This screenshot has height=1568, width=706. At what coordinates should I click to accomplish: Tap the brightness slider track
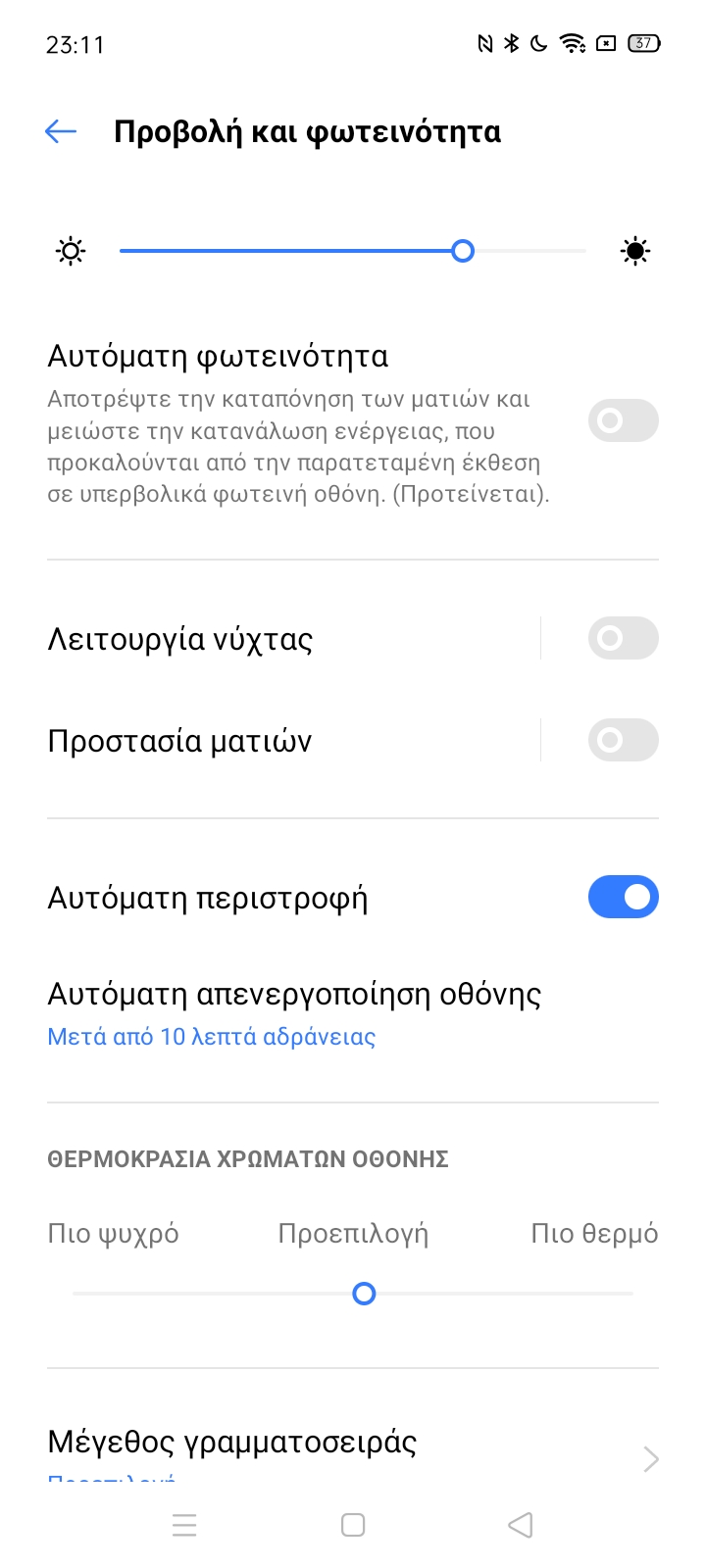click(x=353, y=252)
